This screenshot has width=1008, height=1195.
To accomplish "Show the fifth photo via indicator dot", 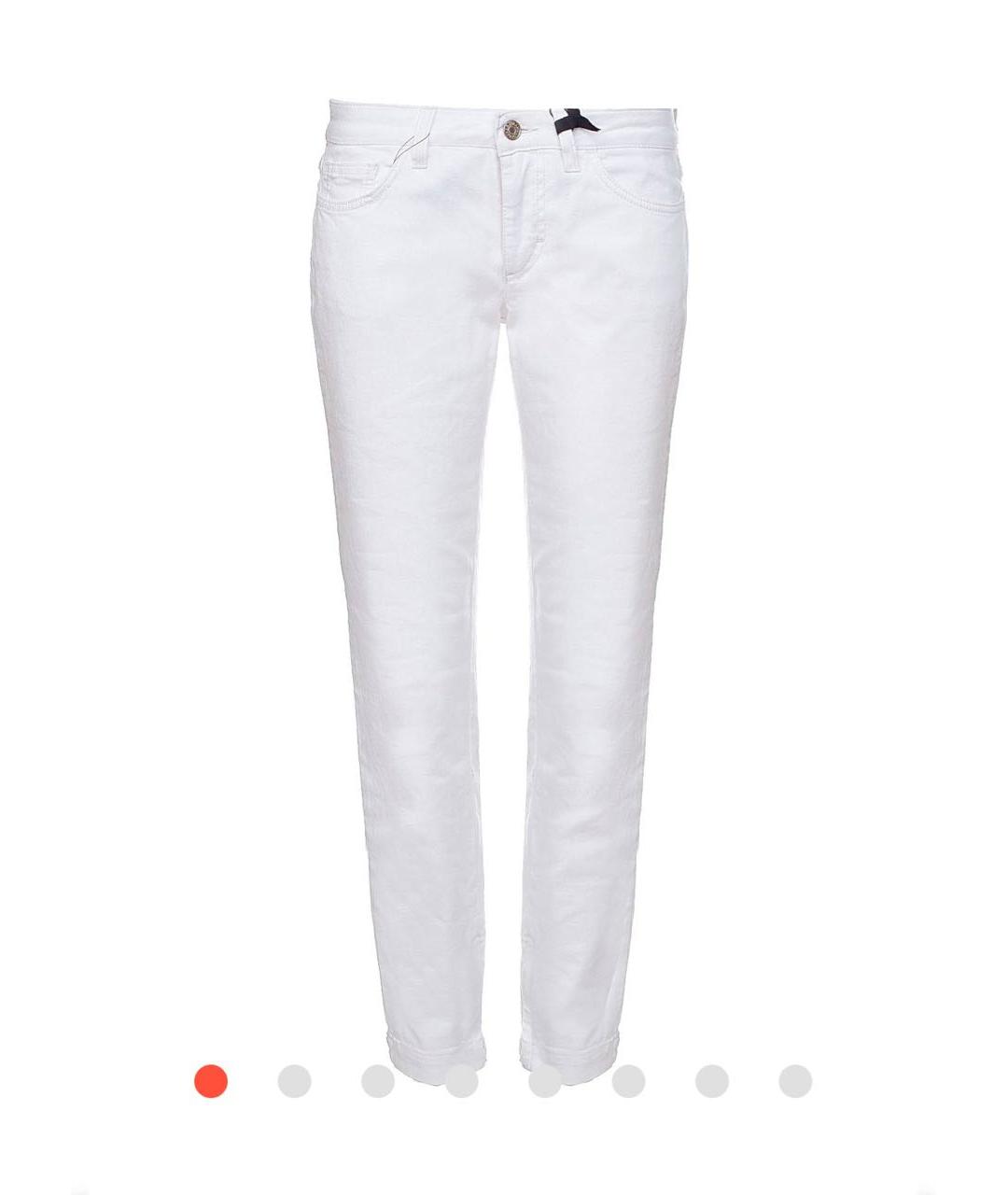I will (545, 1081).
